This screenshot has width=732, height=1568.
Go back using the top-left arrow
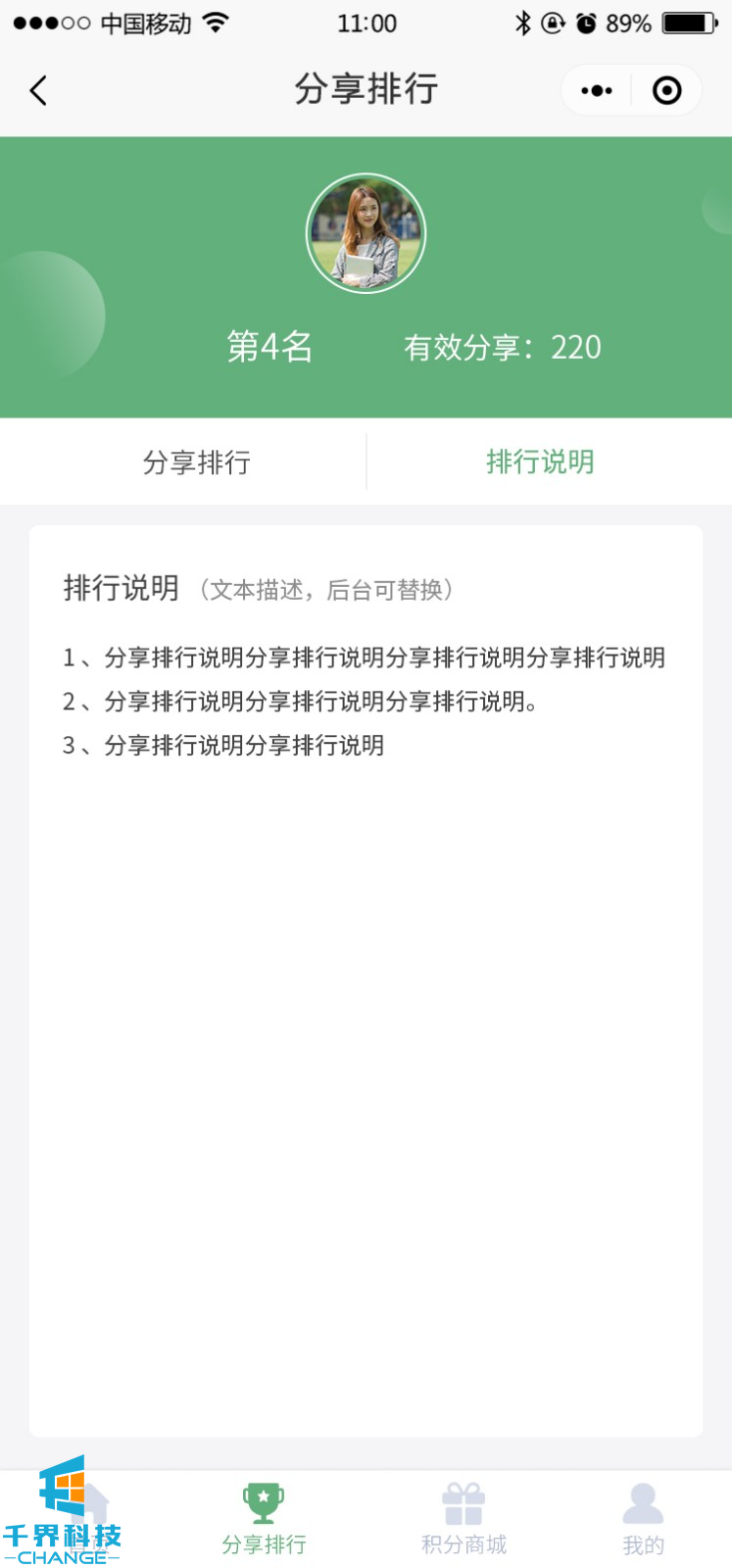[x=38, y=91]
